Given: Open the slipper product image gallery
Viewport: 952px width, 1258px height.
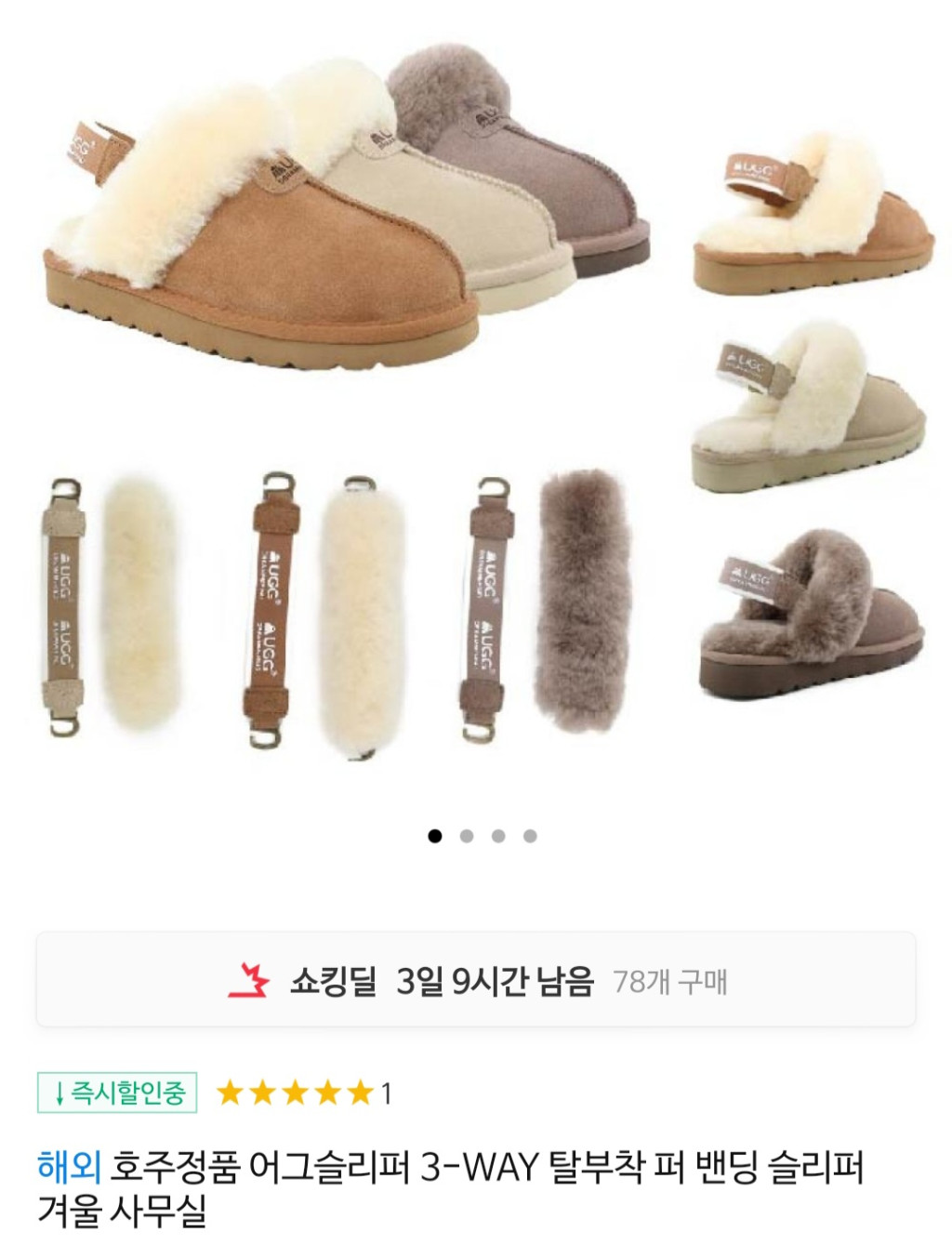Looking at the screenshot, I should pos(476,400).
